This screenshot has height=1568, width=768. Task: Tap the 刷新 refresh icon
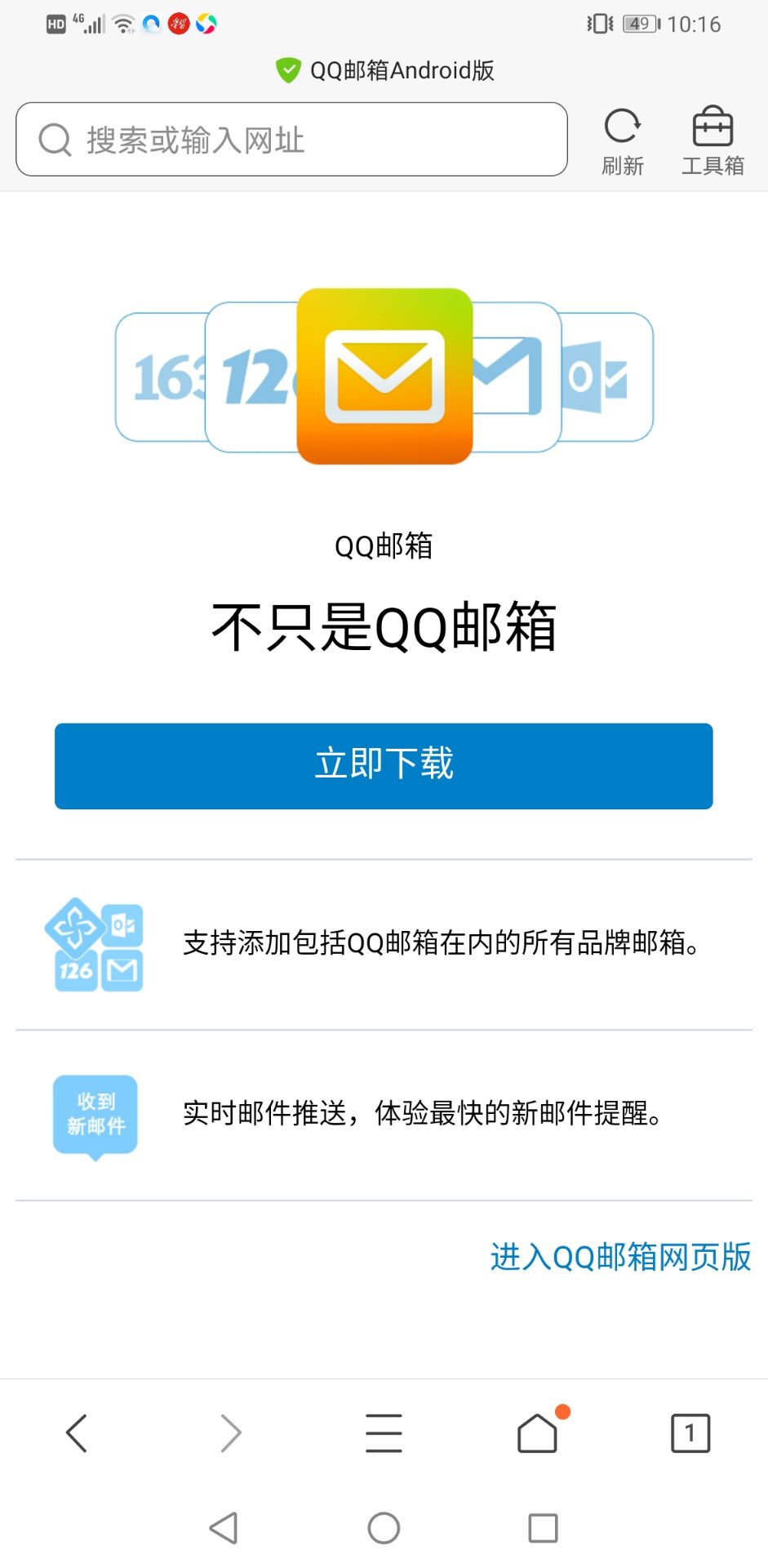[x=622, y=127]
